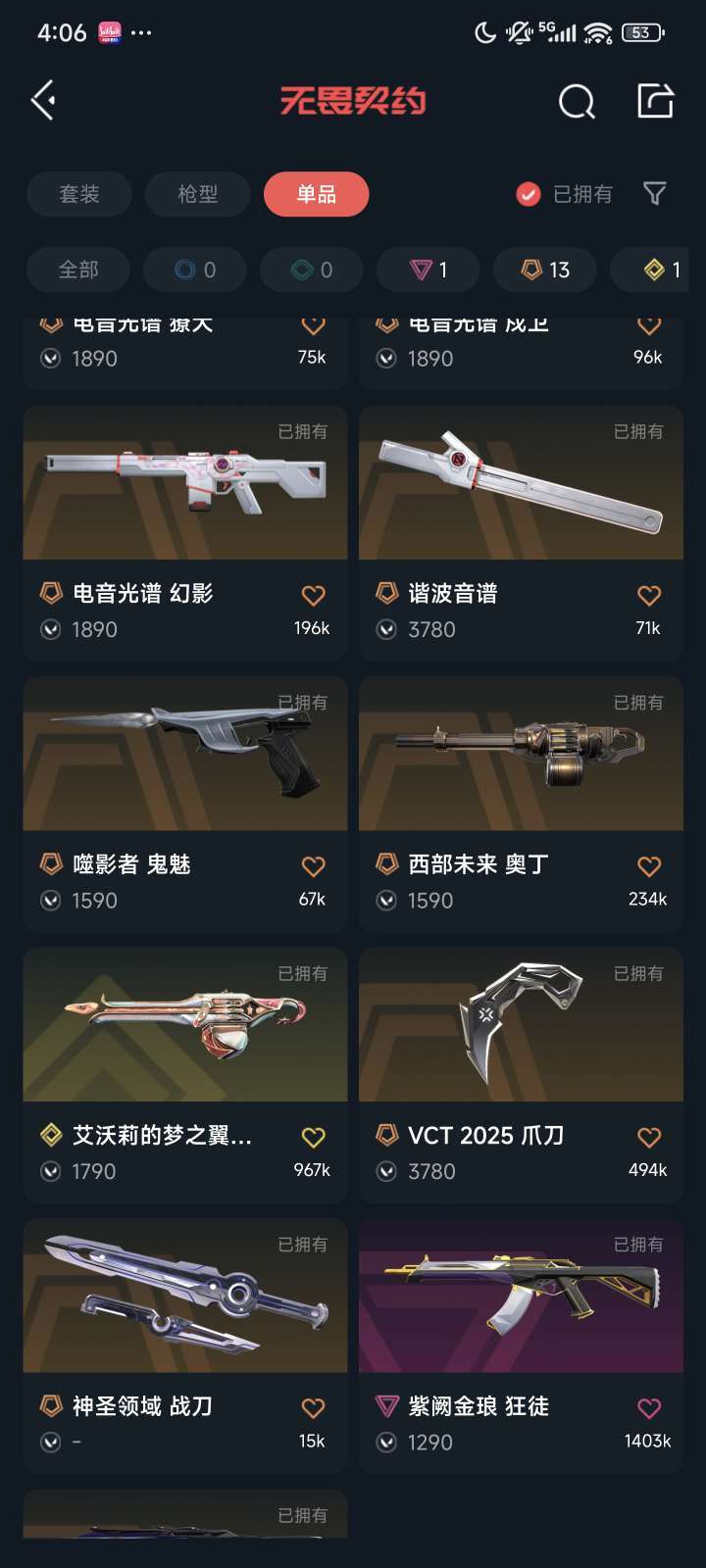Switch to the 枪型 tab
This screenshot has width=706, height=1568.
(x=197, y=194)
